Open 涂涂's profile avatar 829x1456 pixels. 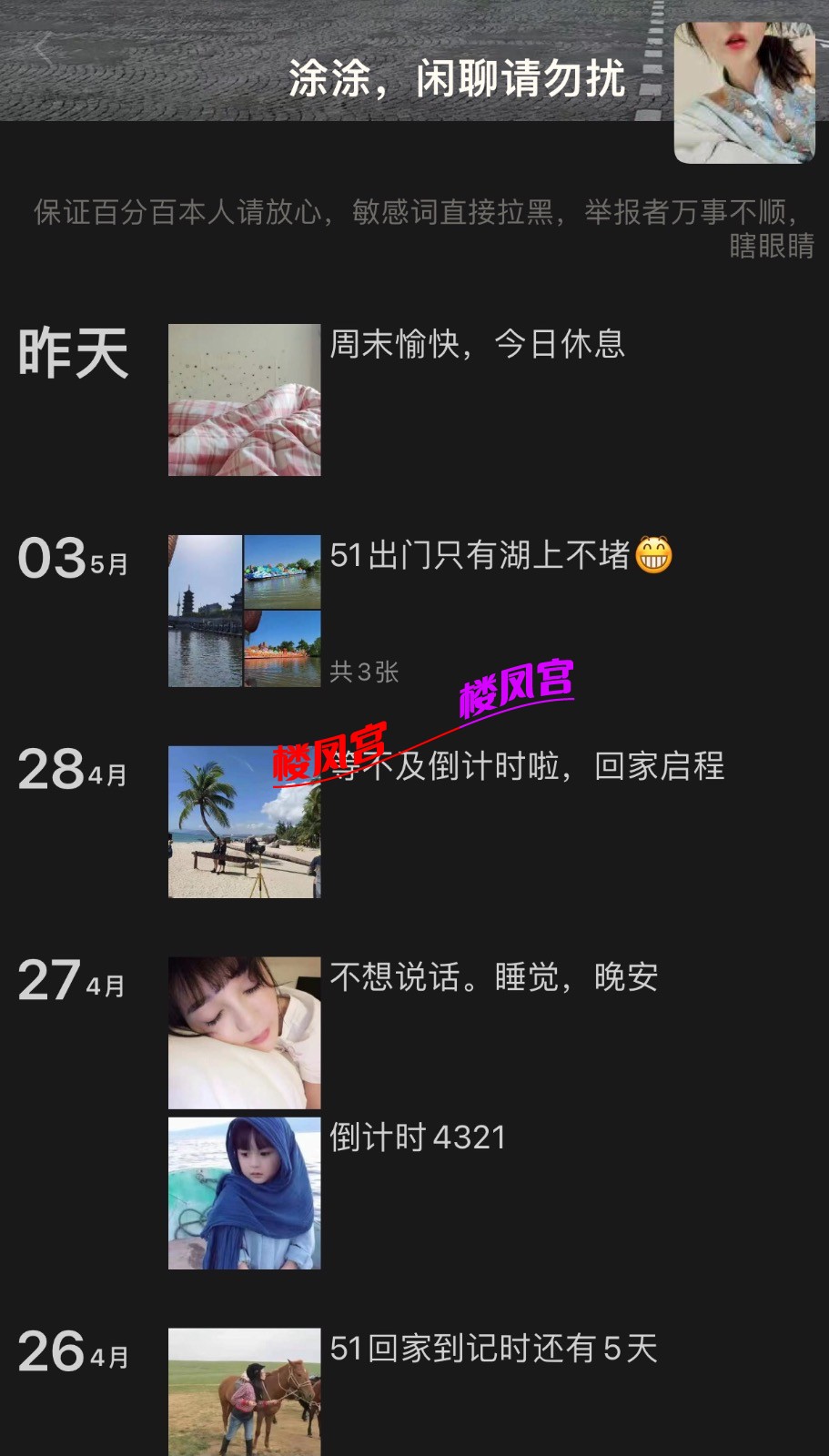tap(743, 92)
